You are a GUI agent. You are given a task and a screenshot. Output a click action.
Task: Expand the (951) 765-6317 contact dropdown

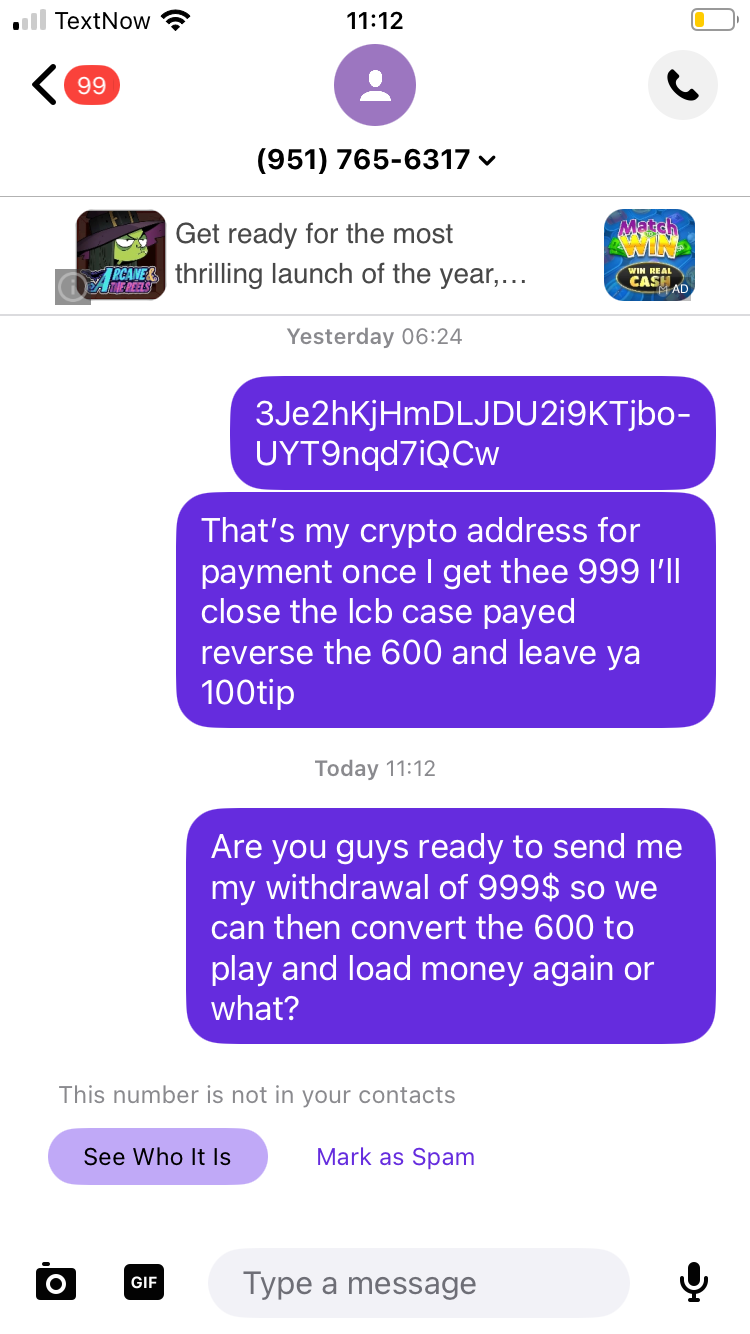(375, 159)
